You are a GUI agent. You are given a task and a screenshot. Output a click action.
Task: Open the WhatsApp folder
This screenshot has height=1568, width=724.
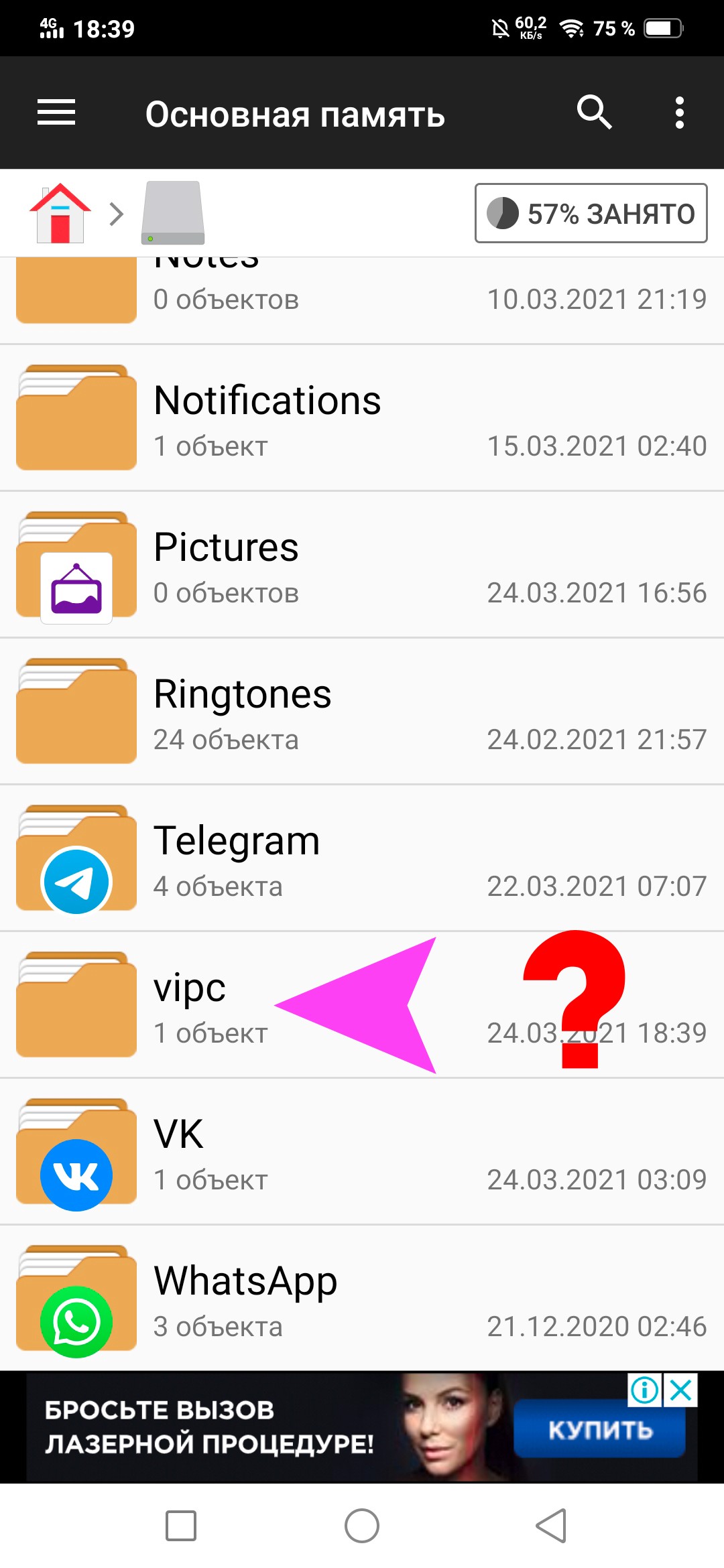pos(362,1299)
